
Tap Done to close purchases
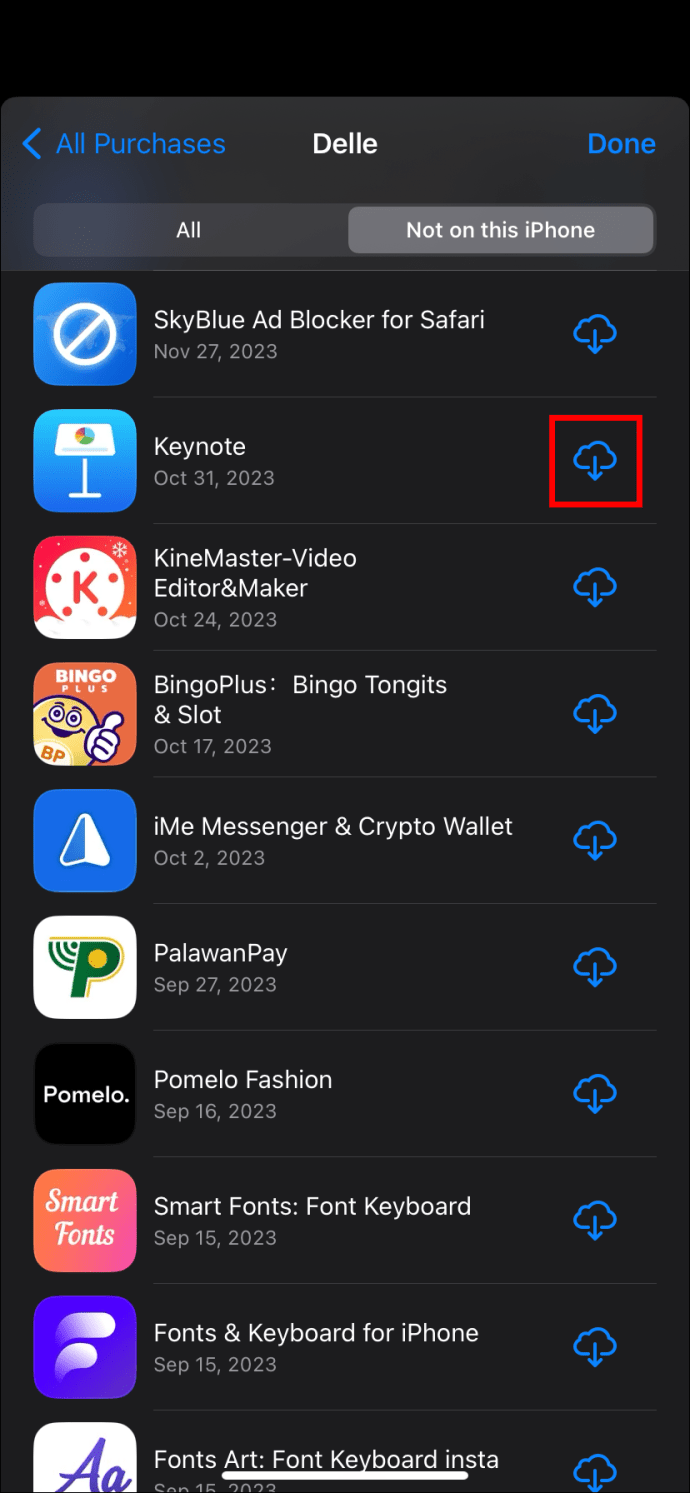[x=621, y=144]
